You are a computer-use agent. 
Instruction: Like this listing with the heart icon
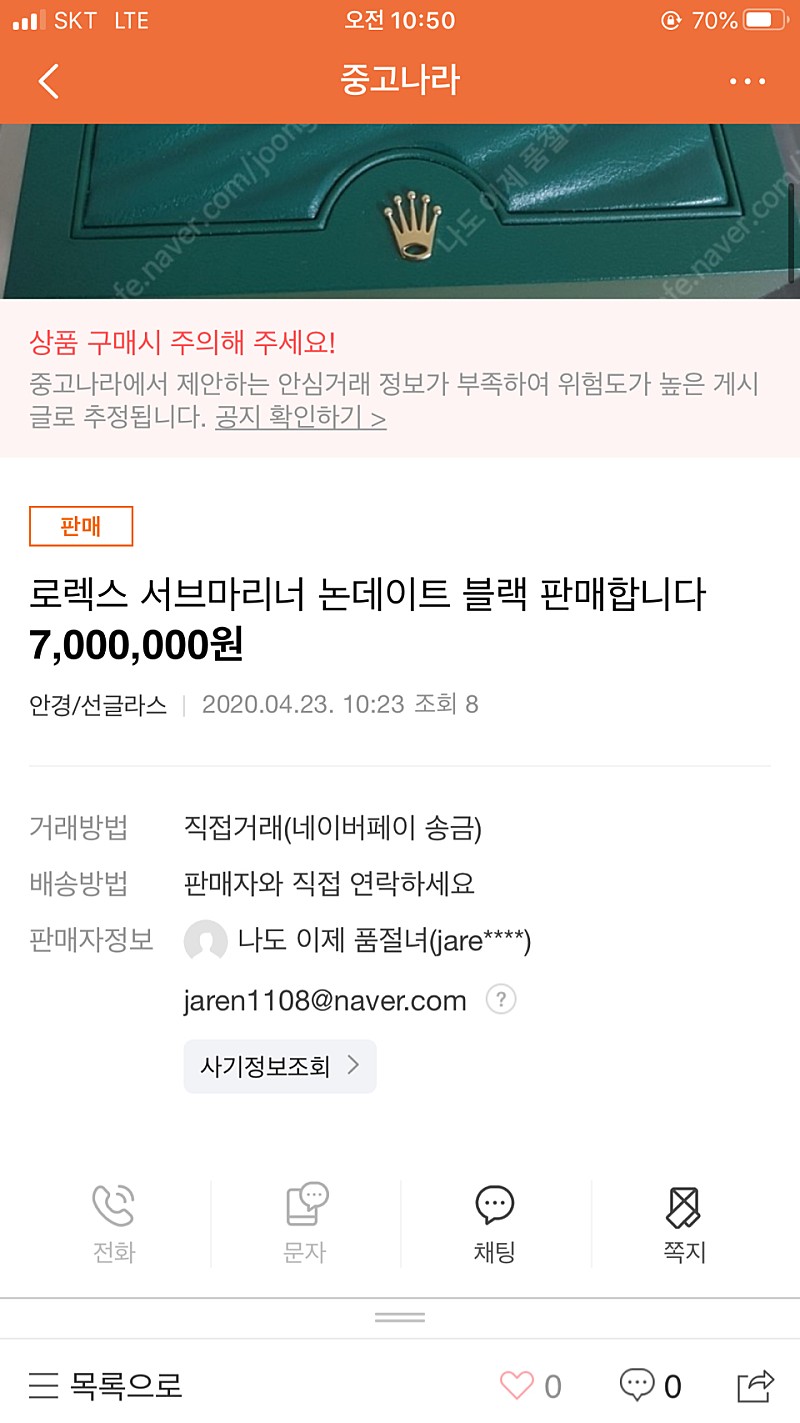coord(517,1385)
